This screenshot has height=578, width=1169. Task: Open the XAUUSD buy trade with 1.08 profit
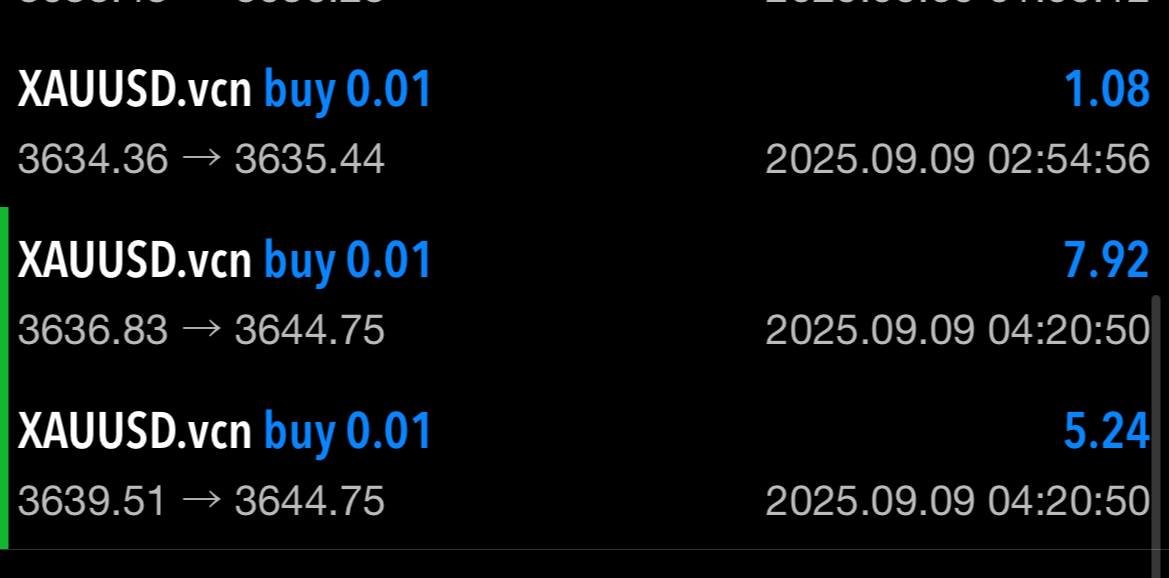[584, 123]
